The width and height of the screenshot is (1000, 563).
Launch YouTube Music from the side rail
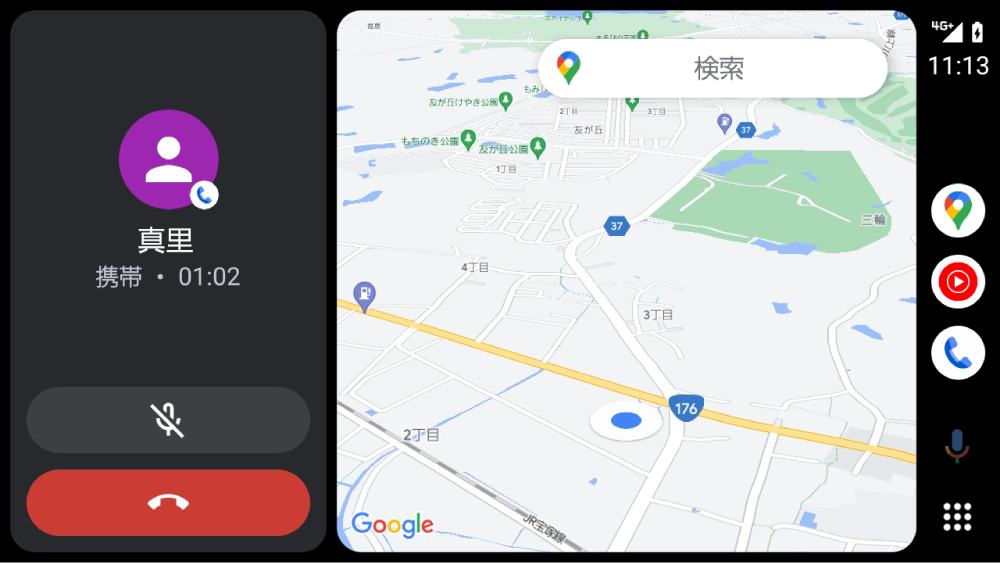(x=957, y=282)
